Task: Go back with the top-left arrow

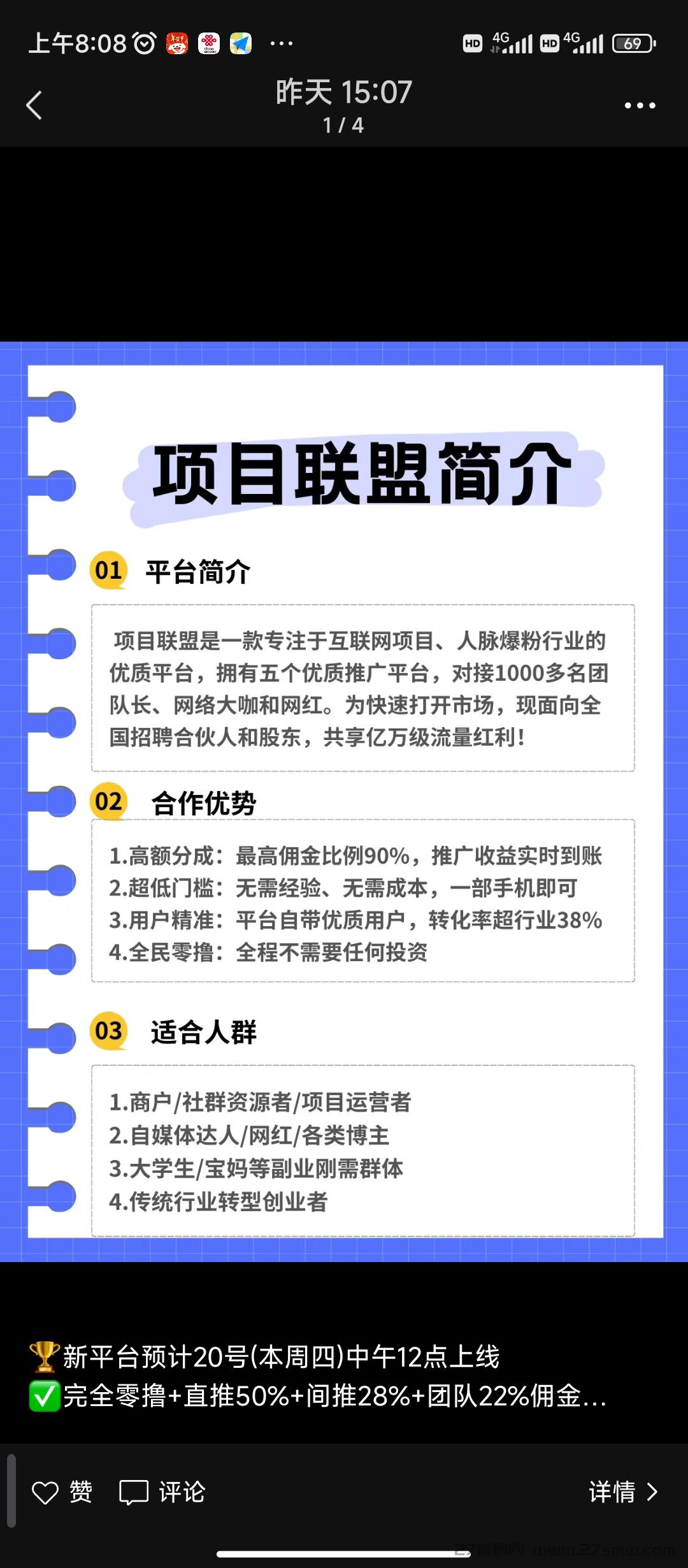Action: tap(34, 105)
